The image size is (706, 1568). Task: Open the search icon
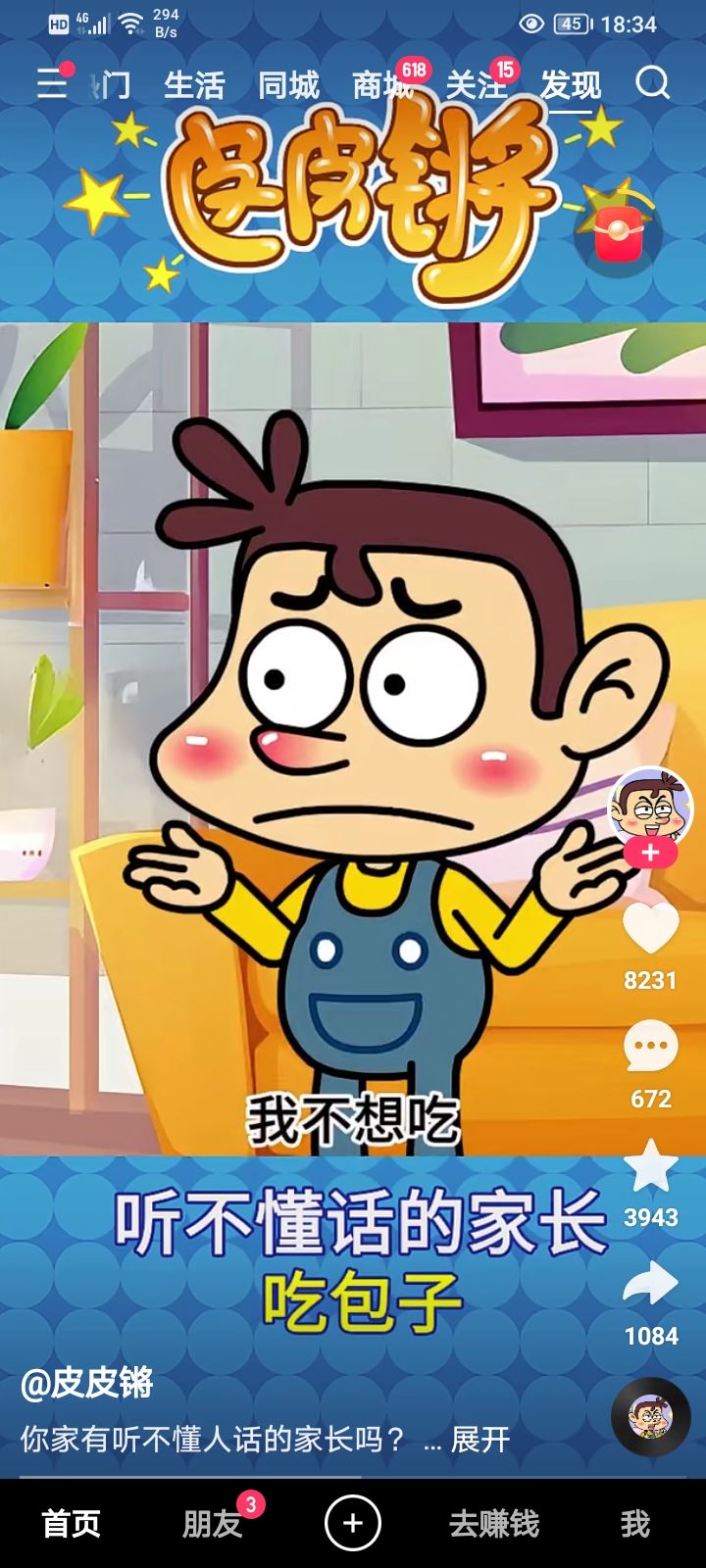[x=652, y=84]
